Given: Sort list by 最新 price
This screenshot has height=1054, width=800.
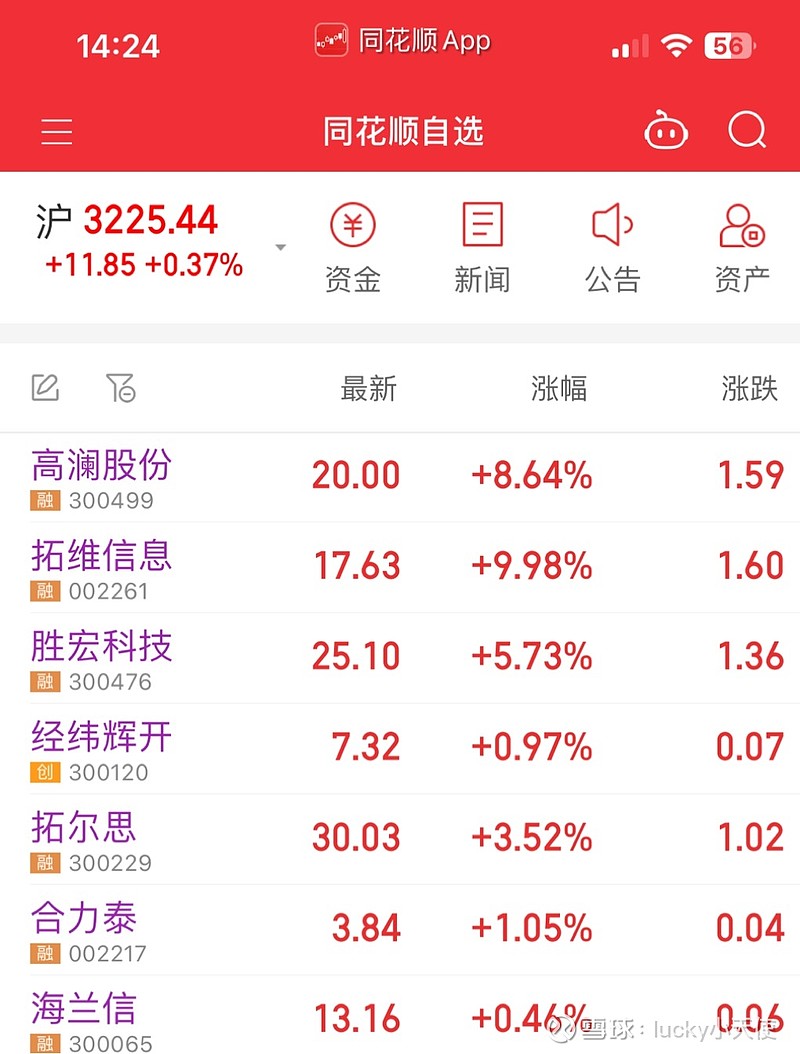Looking at the screenshot, I should [x=368, y=389].
